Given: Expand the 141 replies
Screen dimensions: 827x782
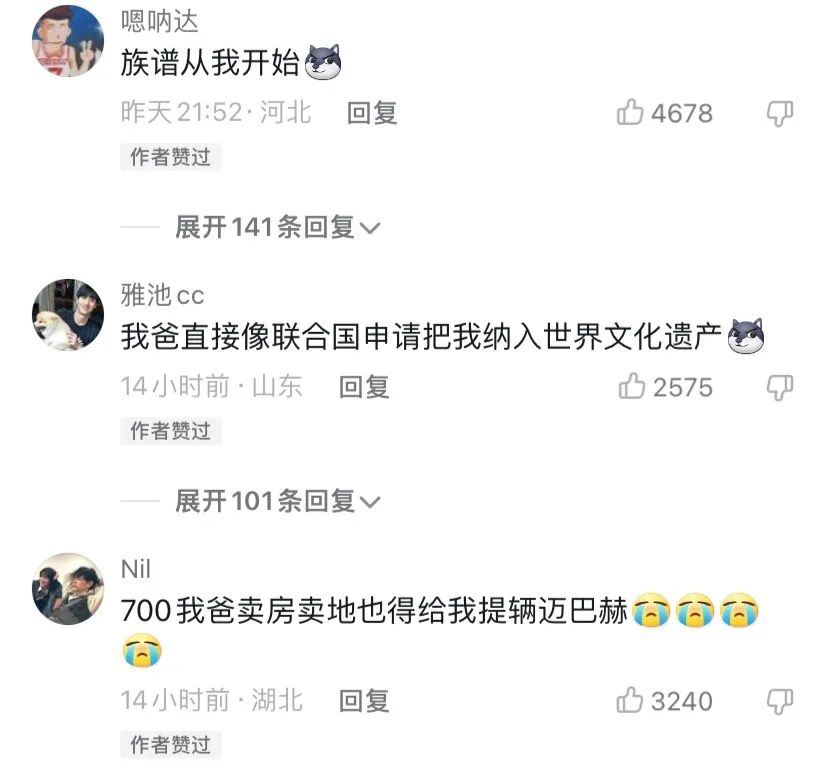Looking at the screenshot, I should pyautogui.click(x=277, y=228).
